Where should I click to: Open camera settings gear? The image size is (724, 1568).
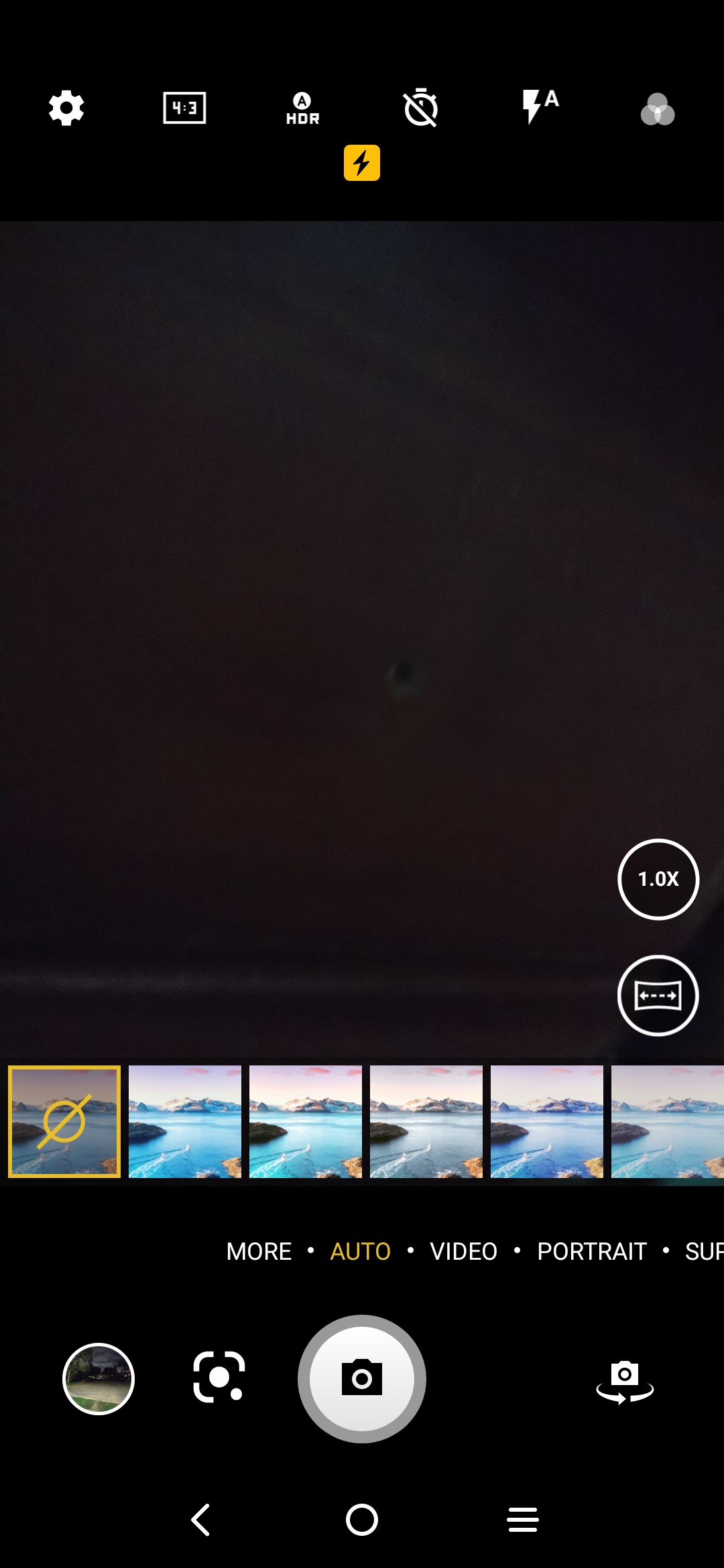click(x=66, y=109)
